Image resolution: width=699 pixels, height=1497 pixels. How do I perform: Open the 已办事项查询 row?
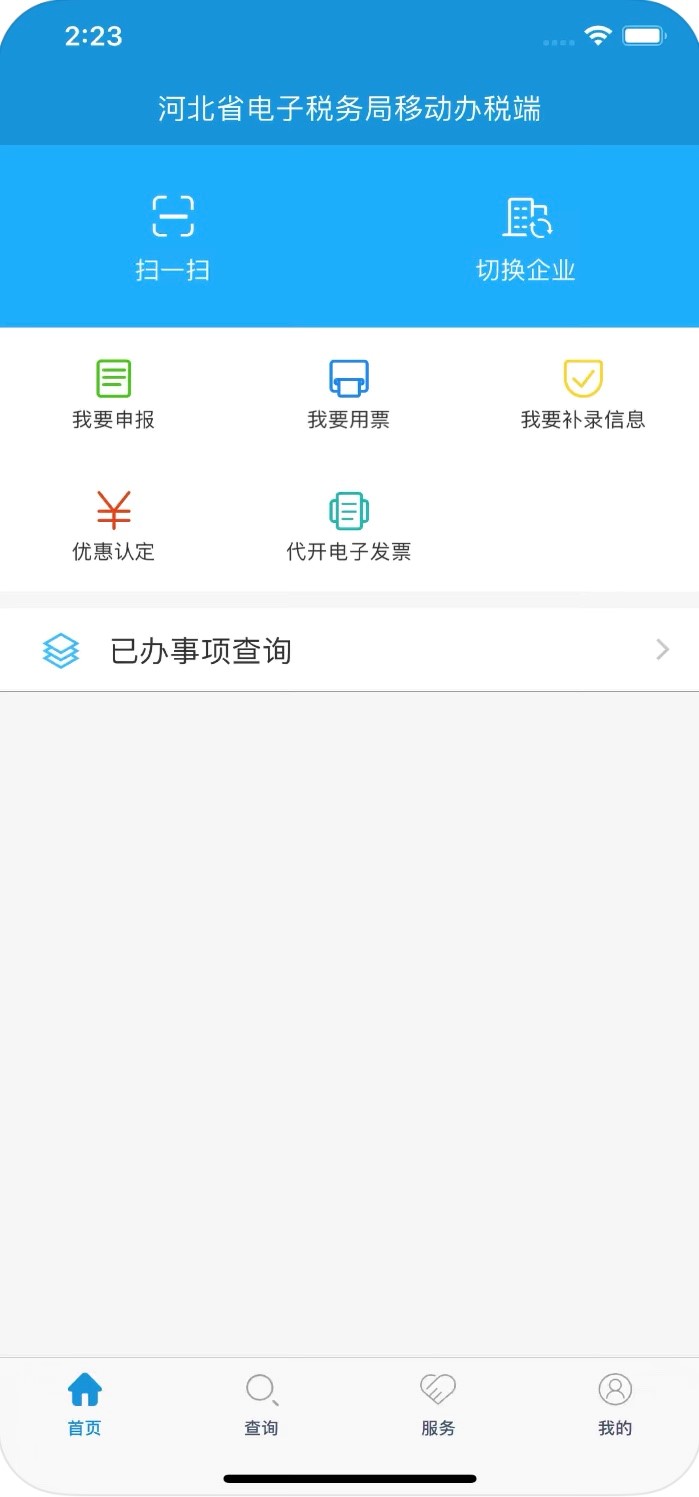pyautogui.click(x=349, y=650)
